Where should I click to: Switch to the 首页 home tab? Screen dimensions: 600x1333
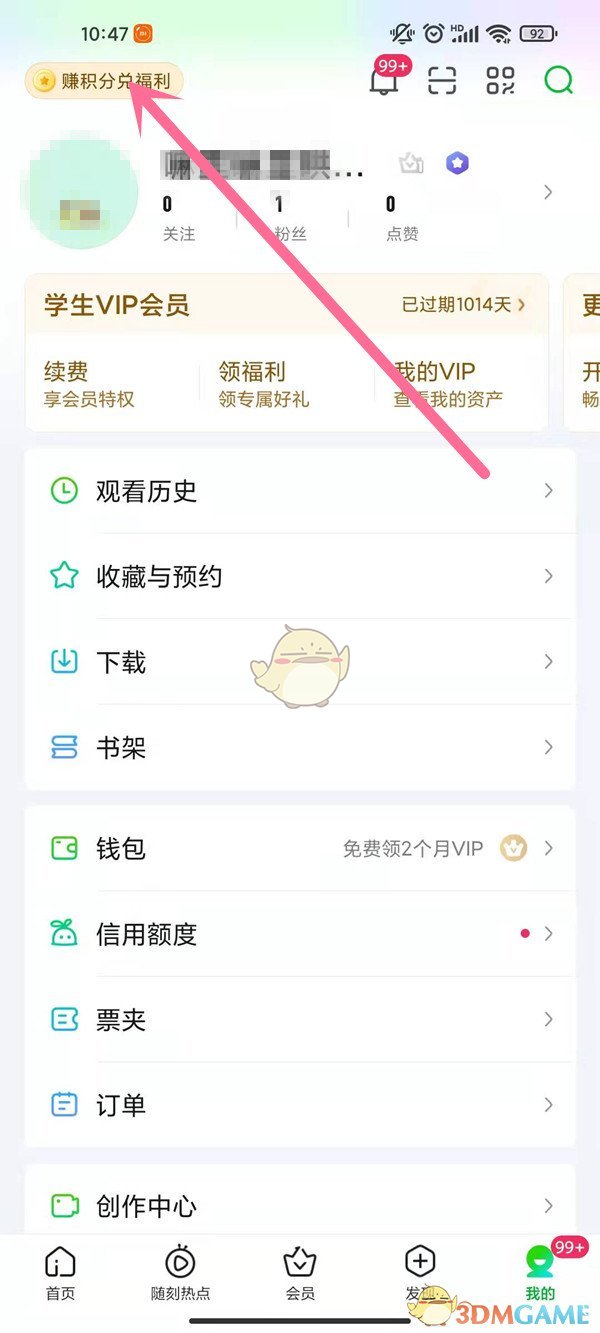60,1274
